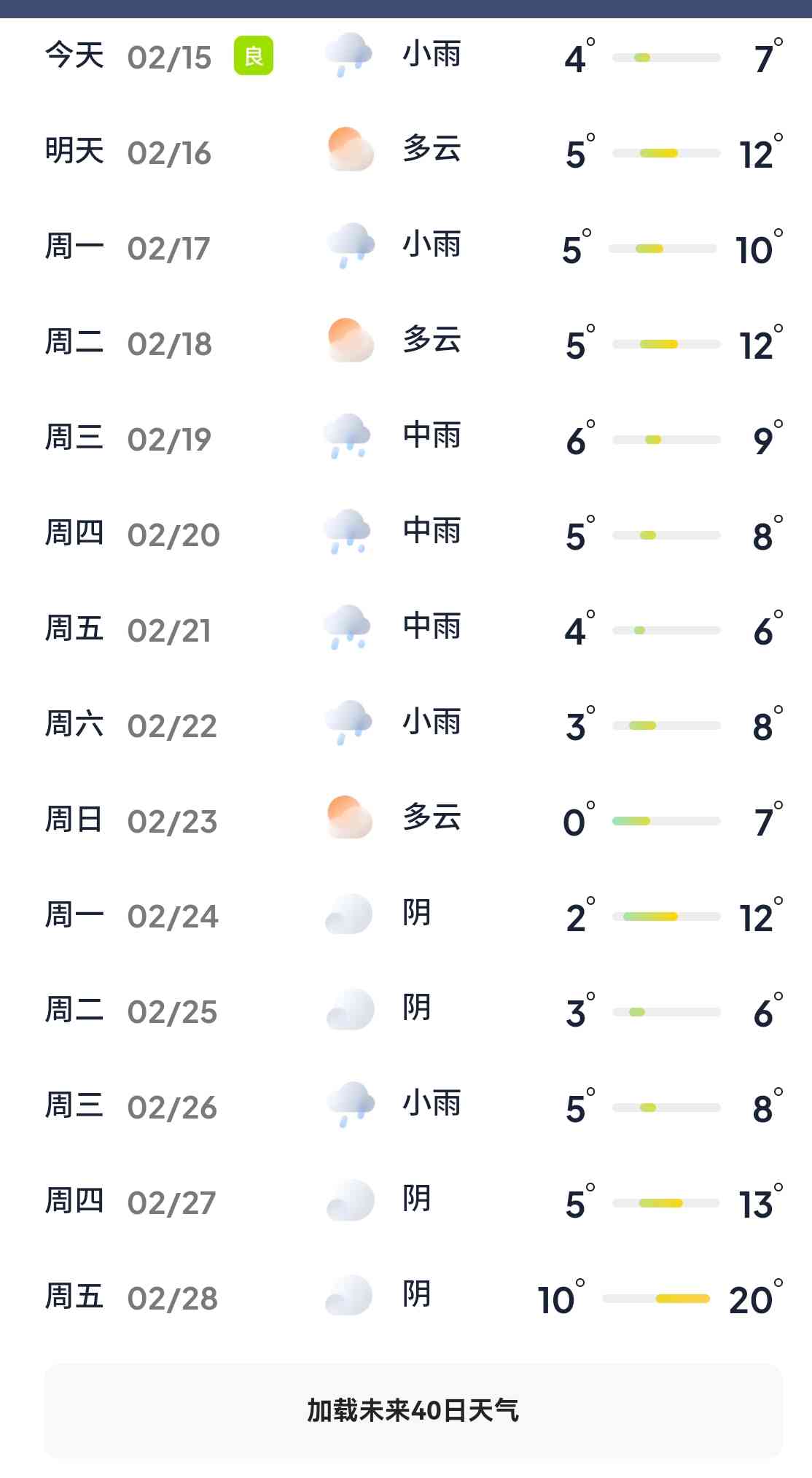Open the 02/23 多云 forecast row

[406, 821]
